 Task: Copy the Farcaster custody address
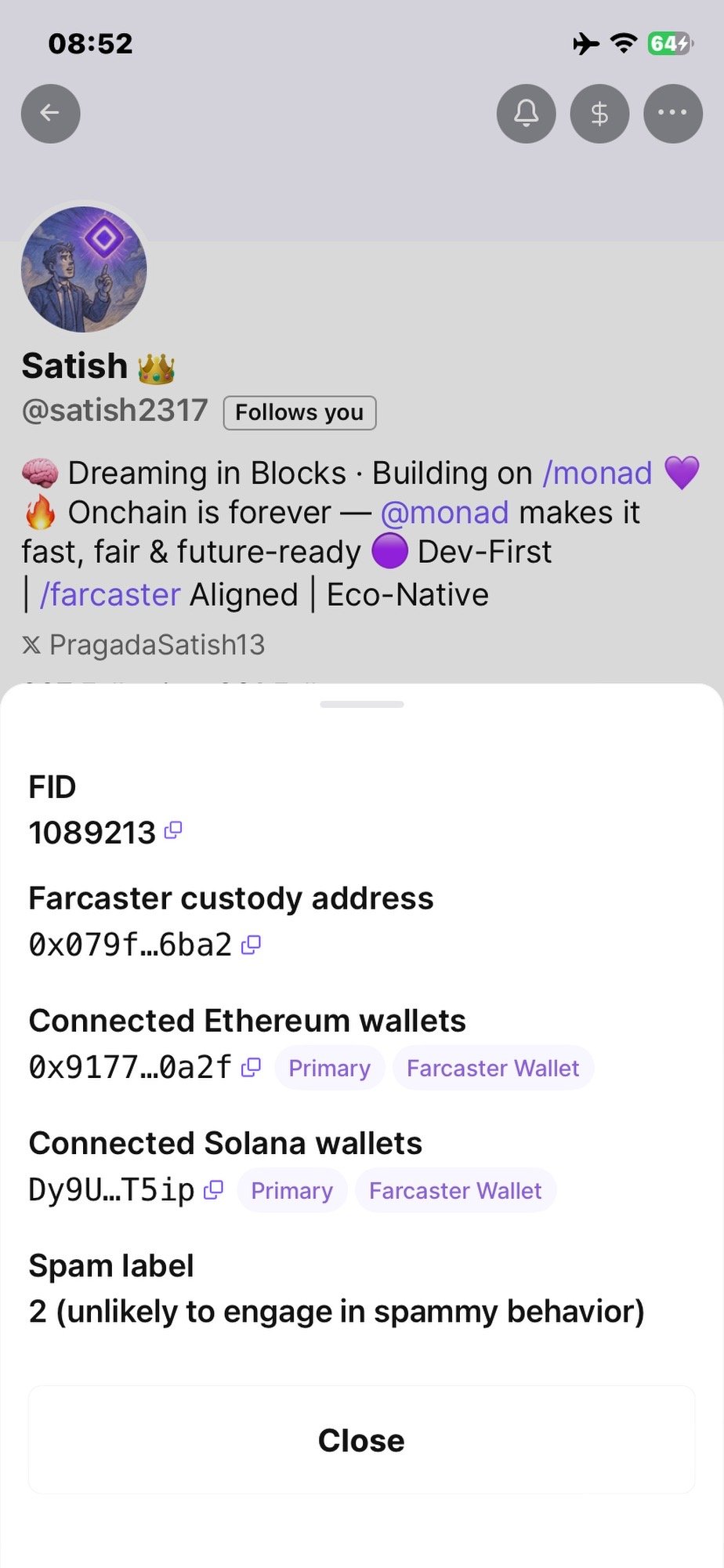251,945
